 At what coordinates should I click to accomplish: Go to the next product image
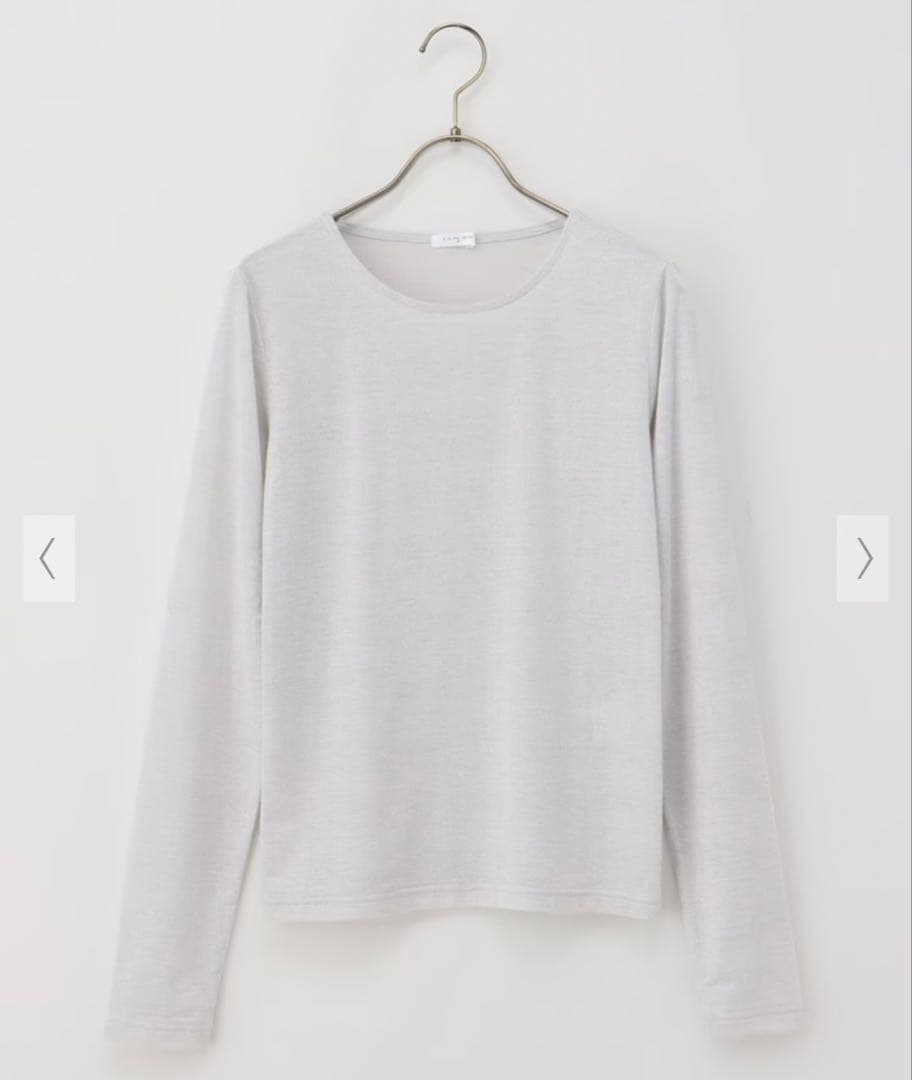tap(862, 559)
